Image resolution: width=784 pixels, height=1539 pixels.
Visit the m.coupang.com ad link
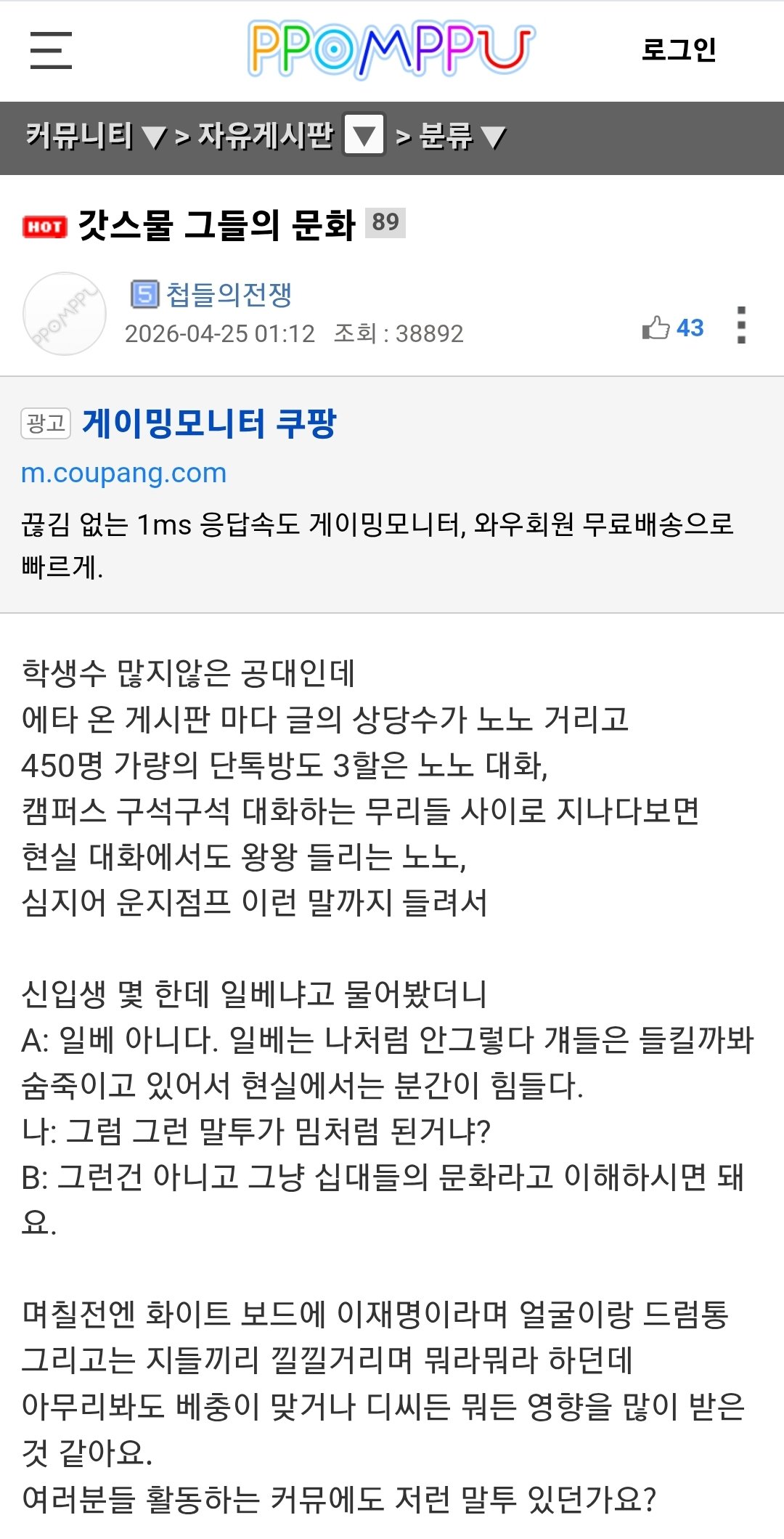[123, 473]
